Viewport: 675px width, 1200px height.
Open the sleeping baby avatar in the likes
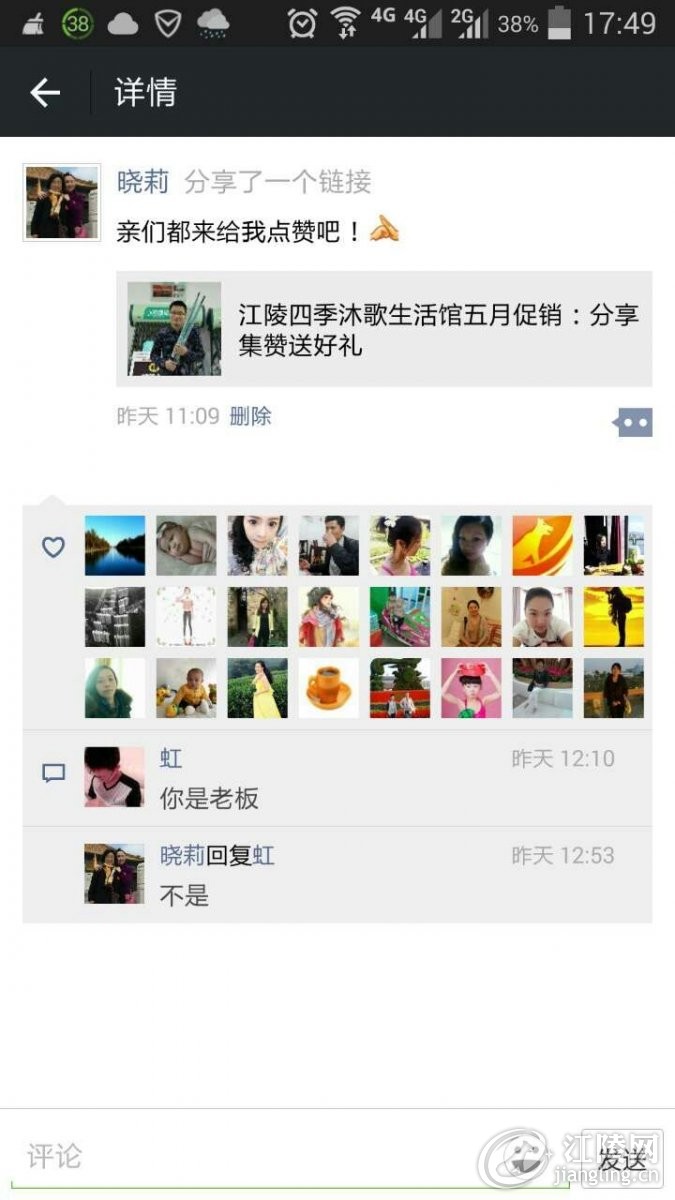pos(186,546)
